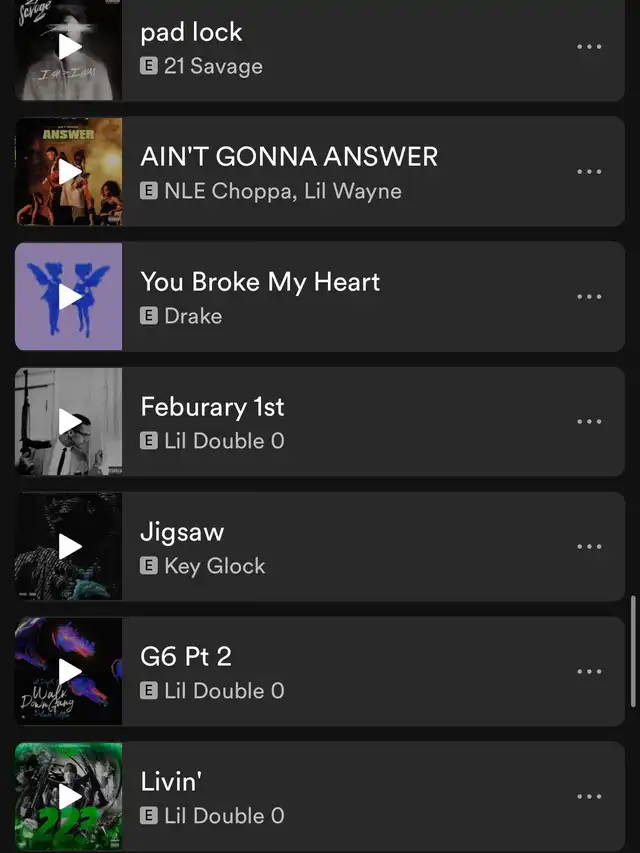Play Livin' by Lil Double 0
Screen dimensions: 640x853
click(x=69, y=797)
